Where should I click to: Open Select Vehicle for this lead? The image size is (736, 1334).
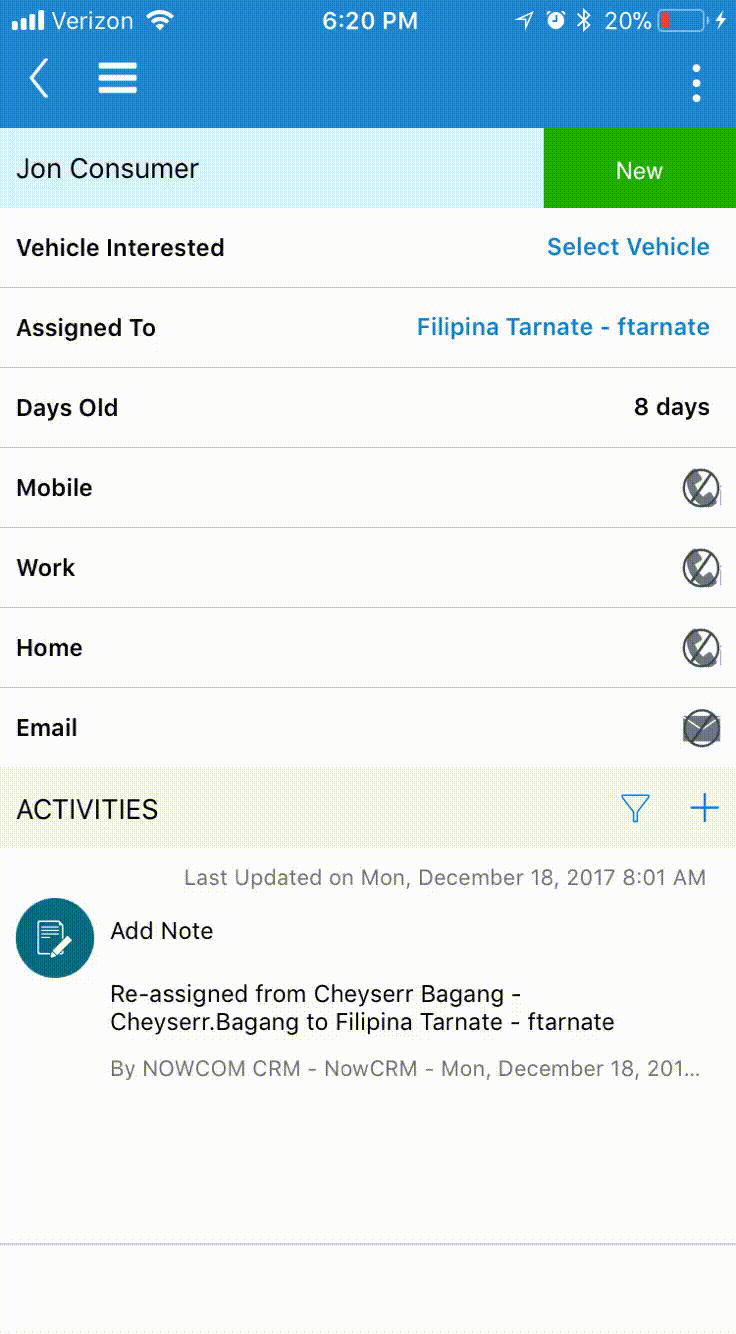(628, 247)
